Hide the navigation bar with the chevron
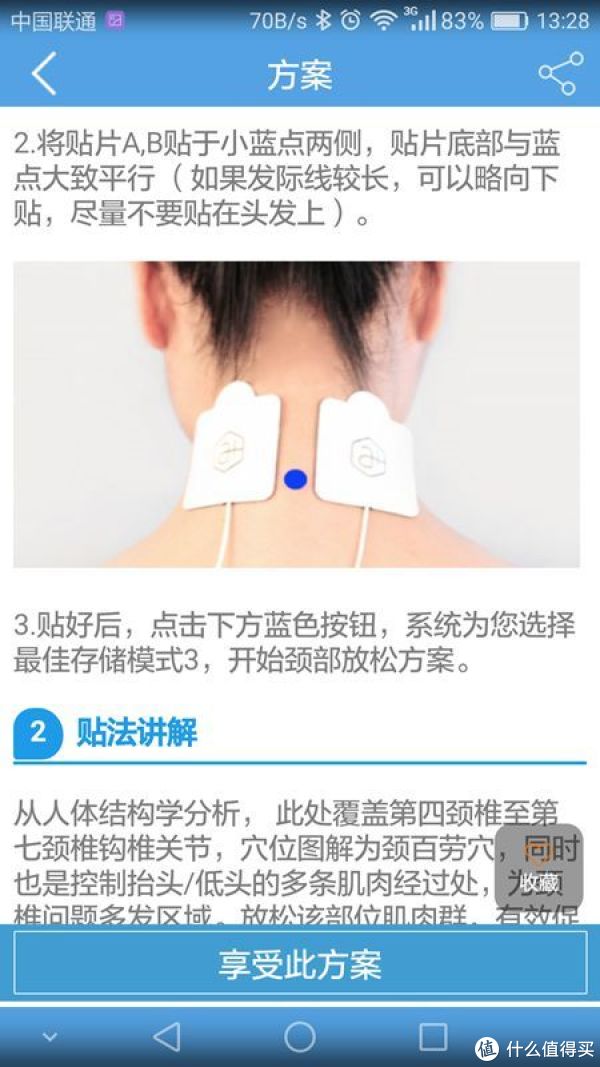The image size is (600, 1067). pyautogui.click(x=50, y=1037)
